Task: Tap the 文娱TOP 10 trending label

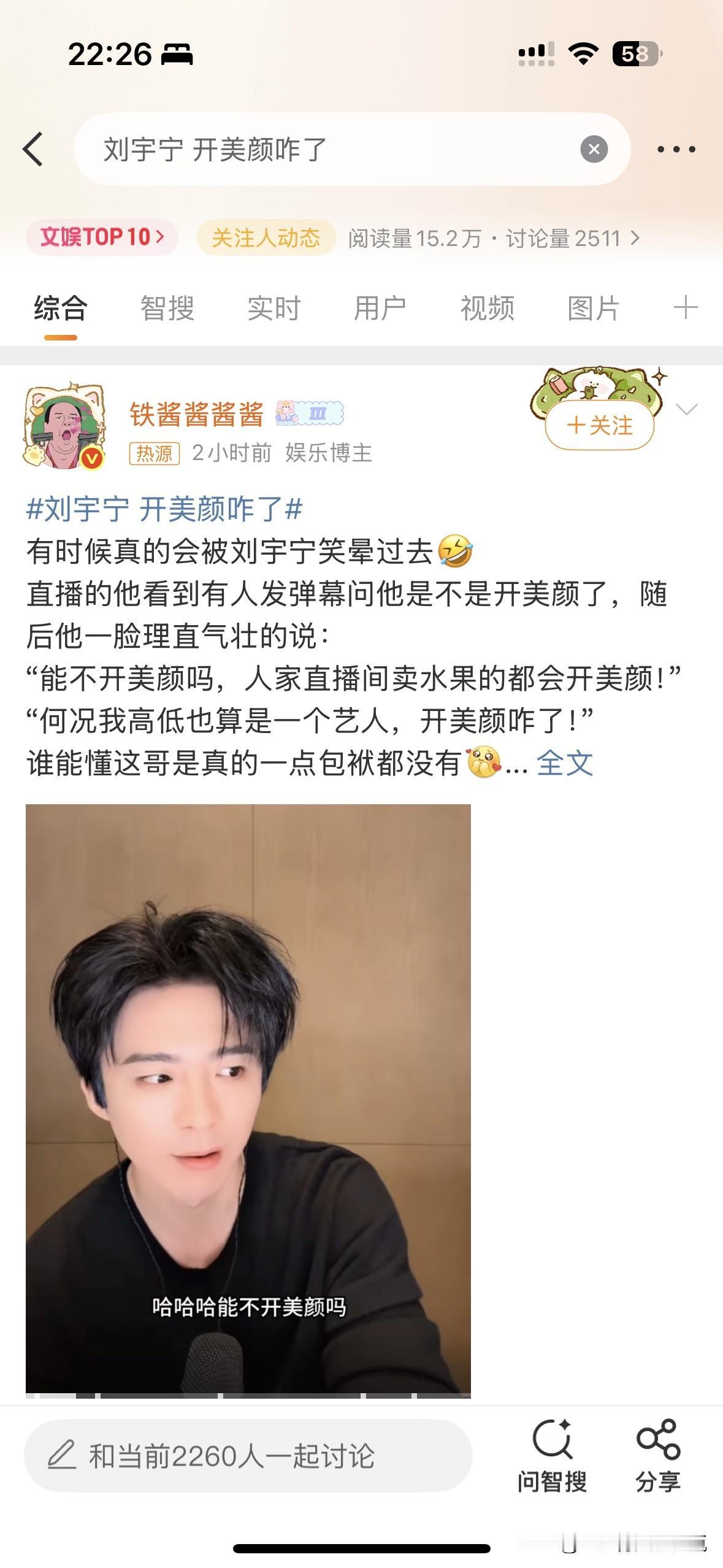Action: click(x=102, y=238)
